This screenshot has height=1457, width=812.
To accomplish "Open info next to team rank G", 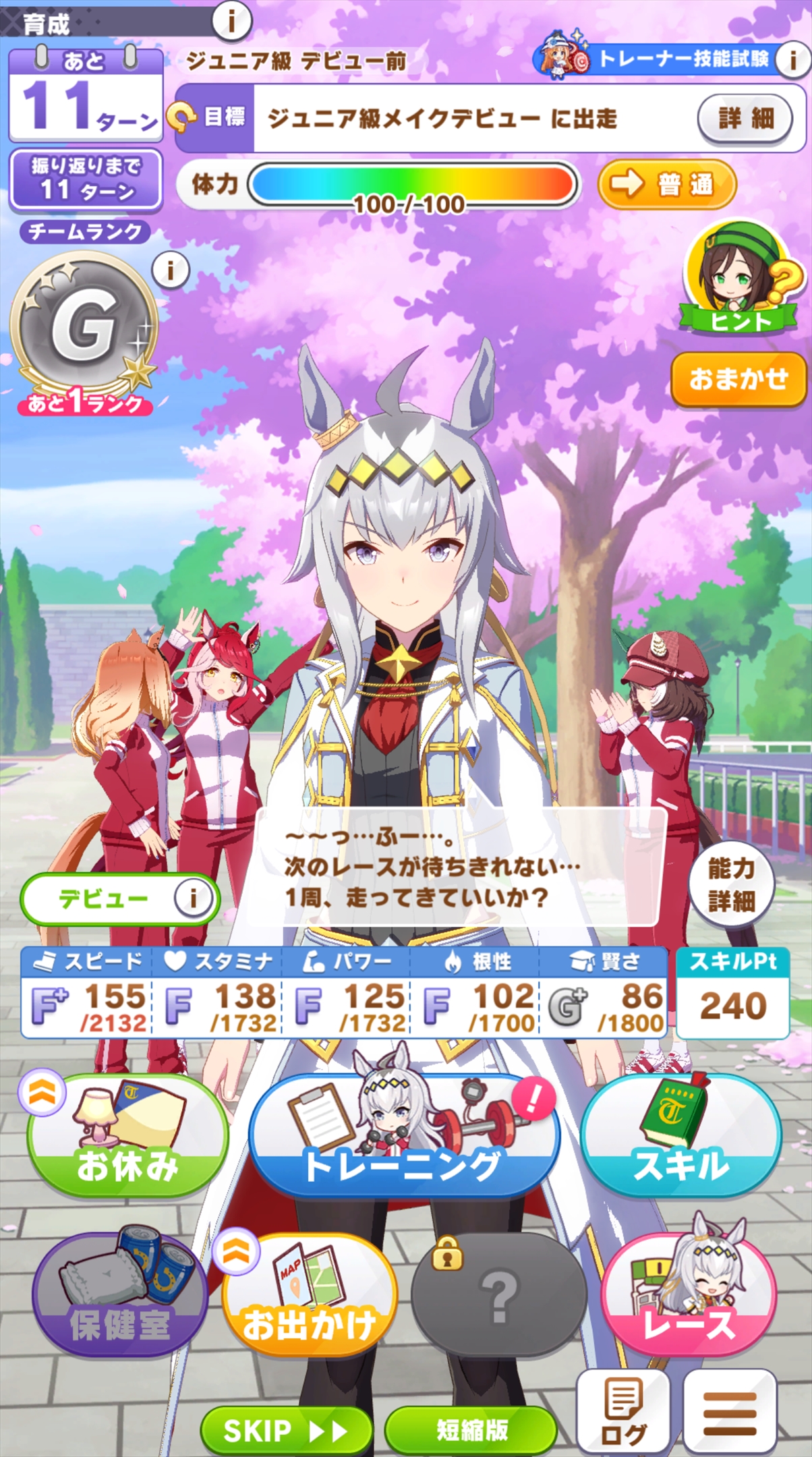I will click(x=170, y=270).
